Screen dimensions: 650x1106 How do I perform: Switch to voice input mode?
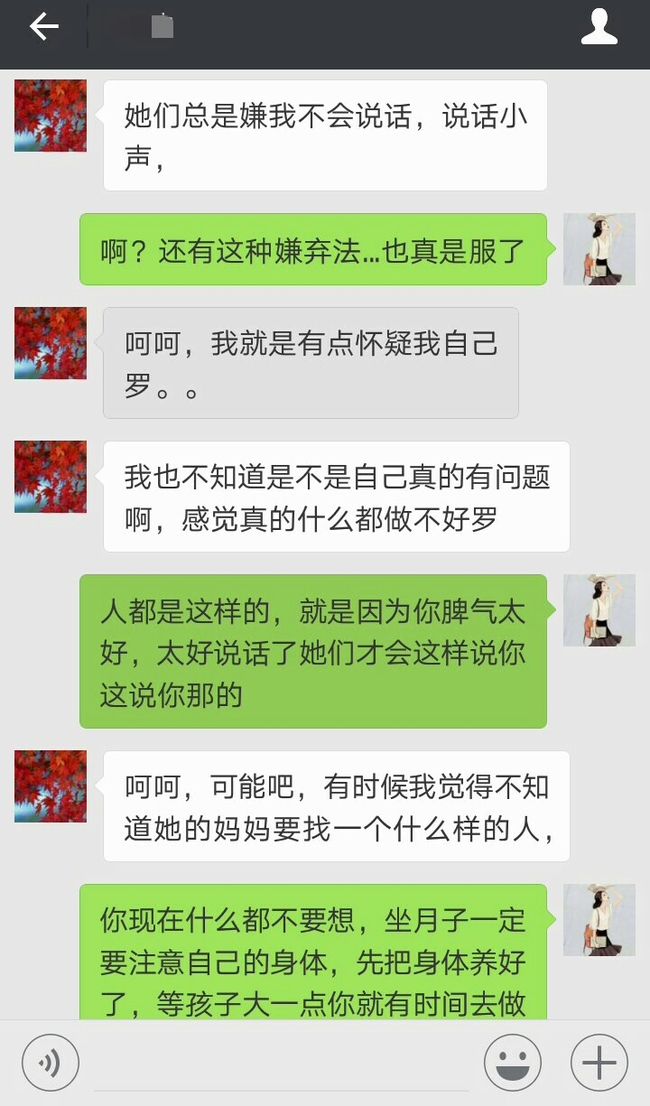[x=51, y=1062]
